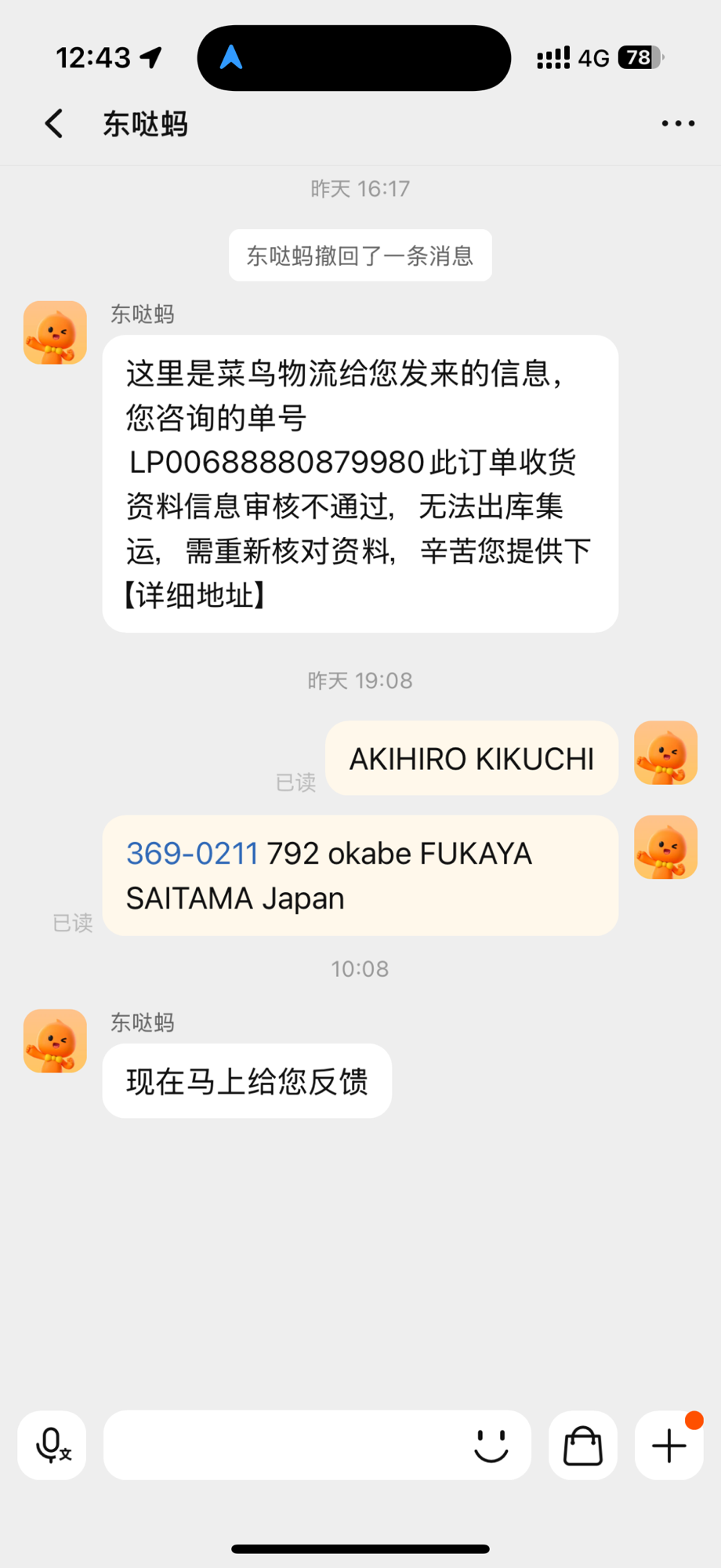Screen dimensions: 721x1568
Task: Tap the blue 369-0211 link
Action: click(192, 854)
